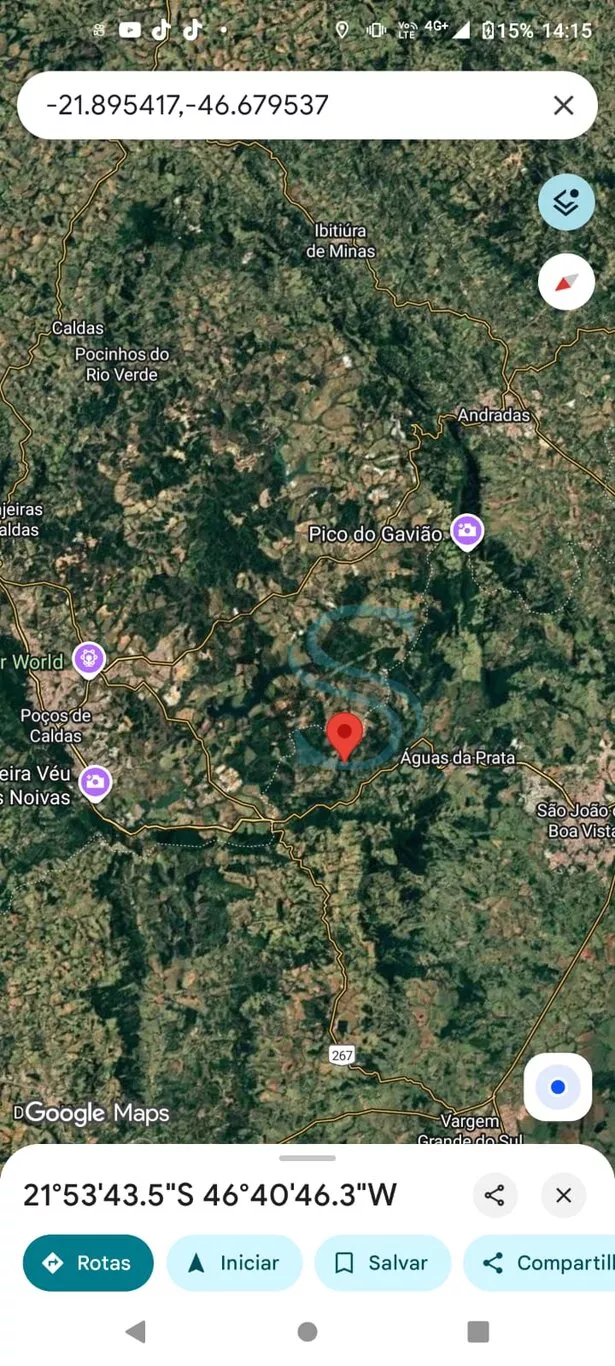Open the Pico do Gavião photo marker

click(466, 532)
